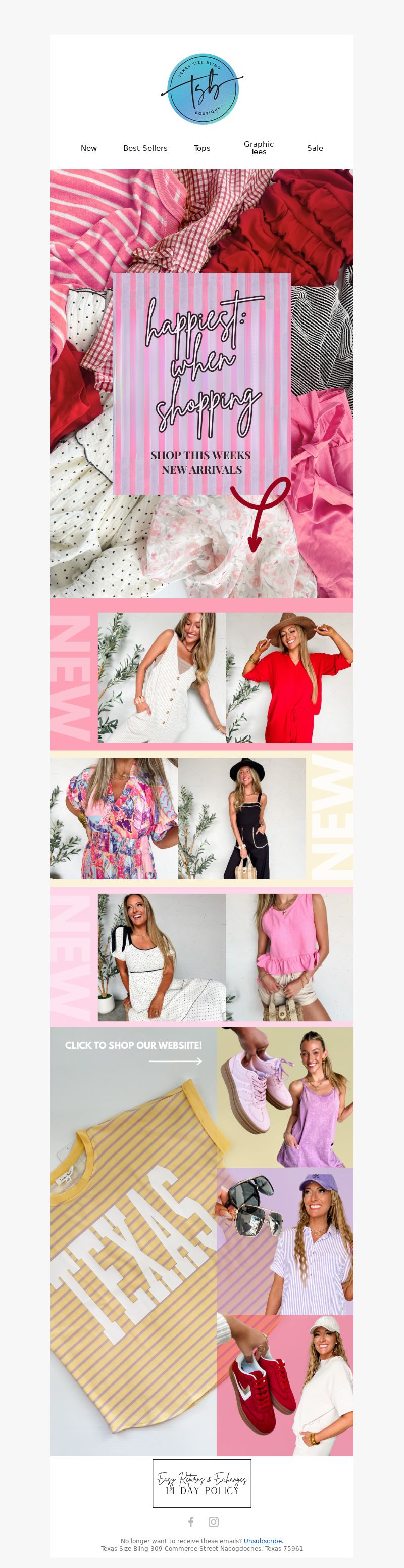Open the Instagram profile icon

(x=214, y=1521)
